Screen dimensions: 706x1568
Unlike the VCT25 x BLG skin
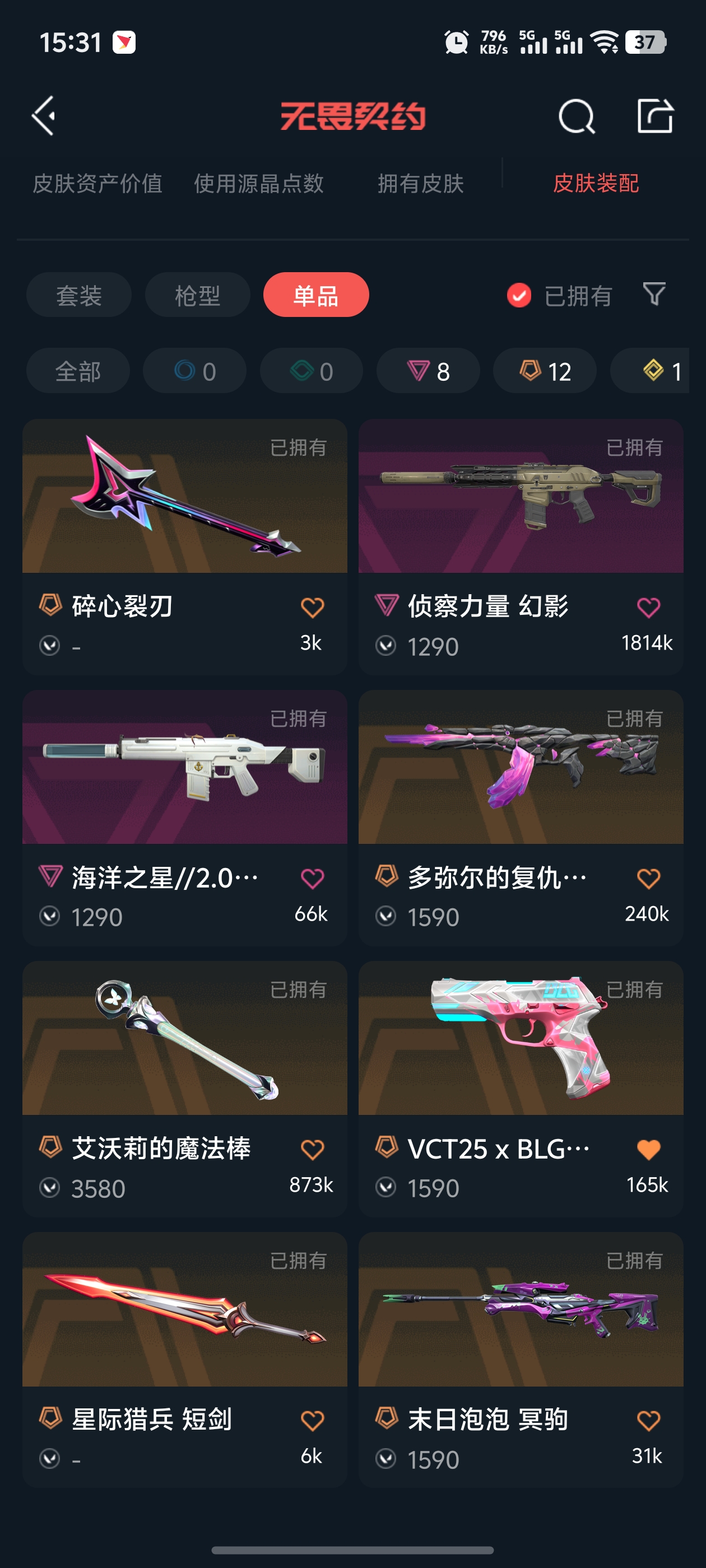point(648,1149)
